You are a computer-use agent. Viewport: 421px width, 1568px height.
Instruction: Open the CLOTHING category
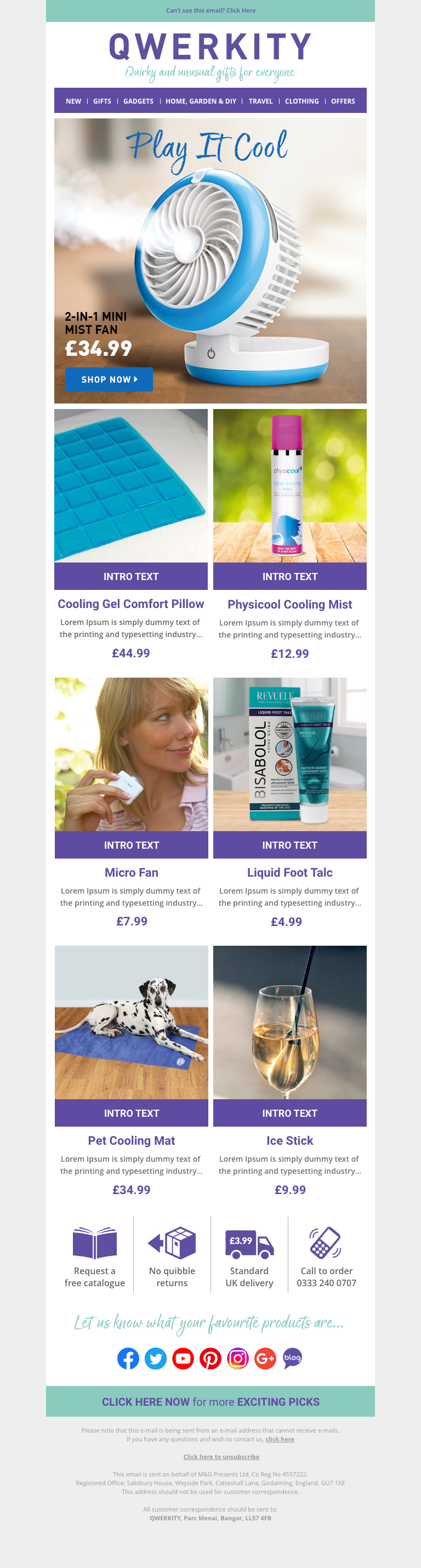(x=301, y=101)
